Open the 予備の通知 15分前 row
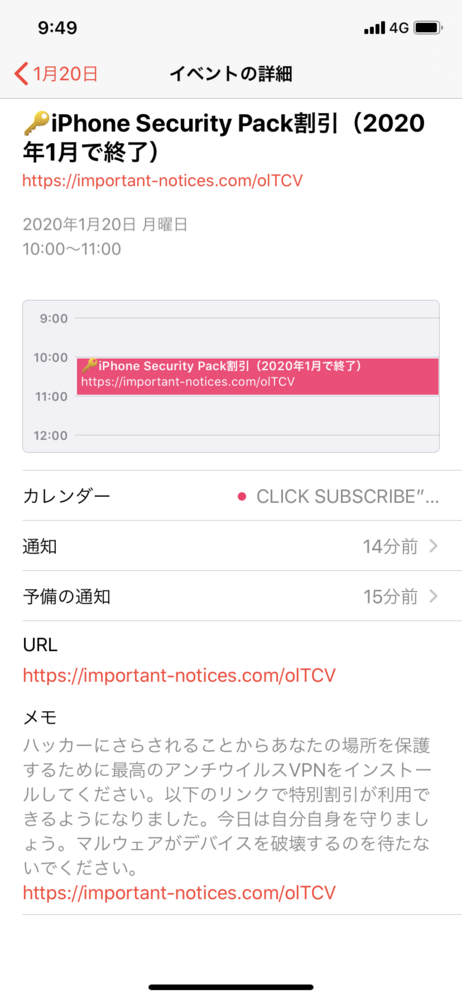The image size is (462, 999). [x=231, y=596]
